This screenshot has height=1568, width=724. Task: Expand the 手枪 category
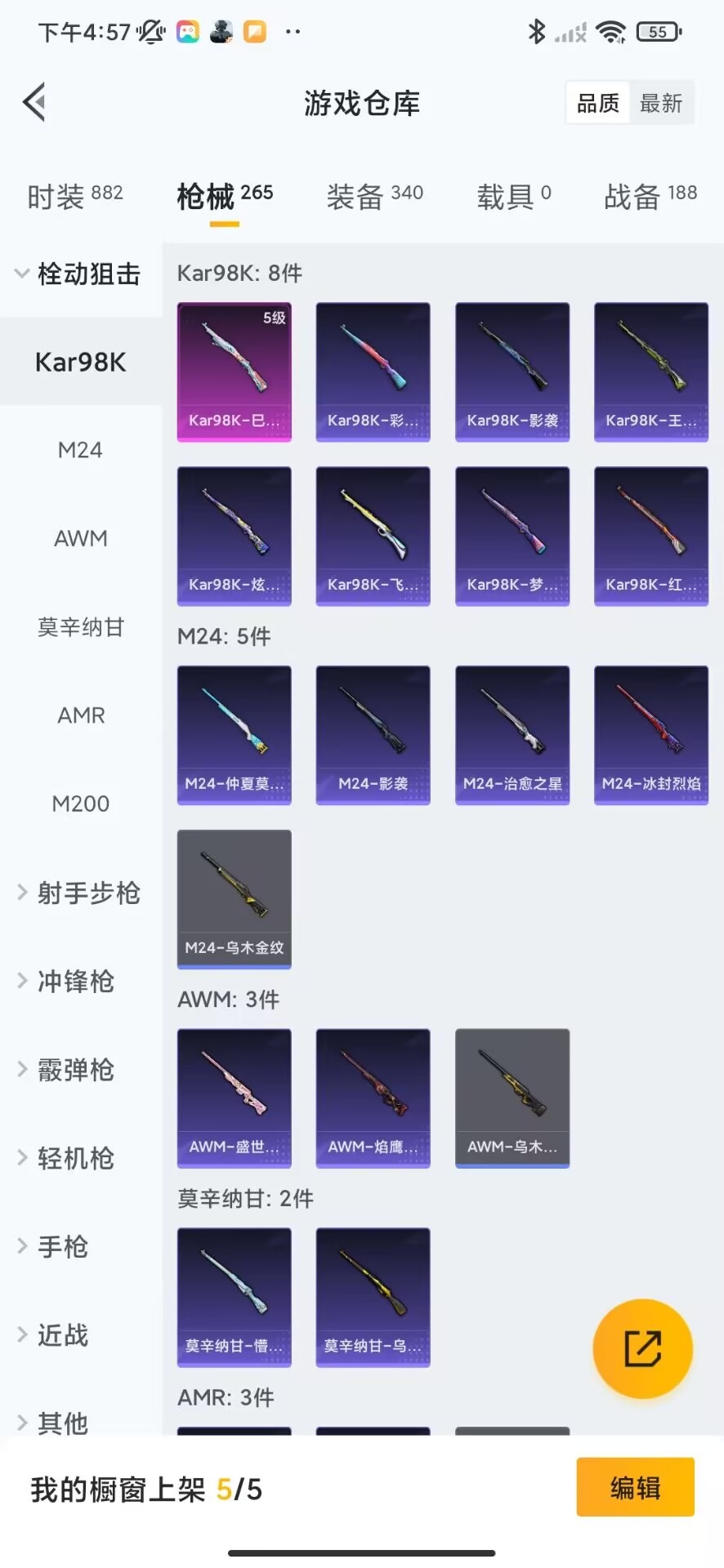coord(62,1246)
